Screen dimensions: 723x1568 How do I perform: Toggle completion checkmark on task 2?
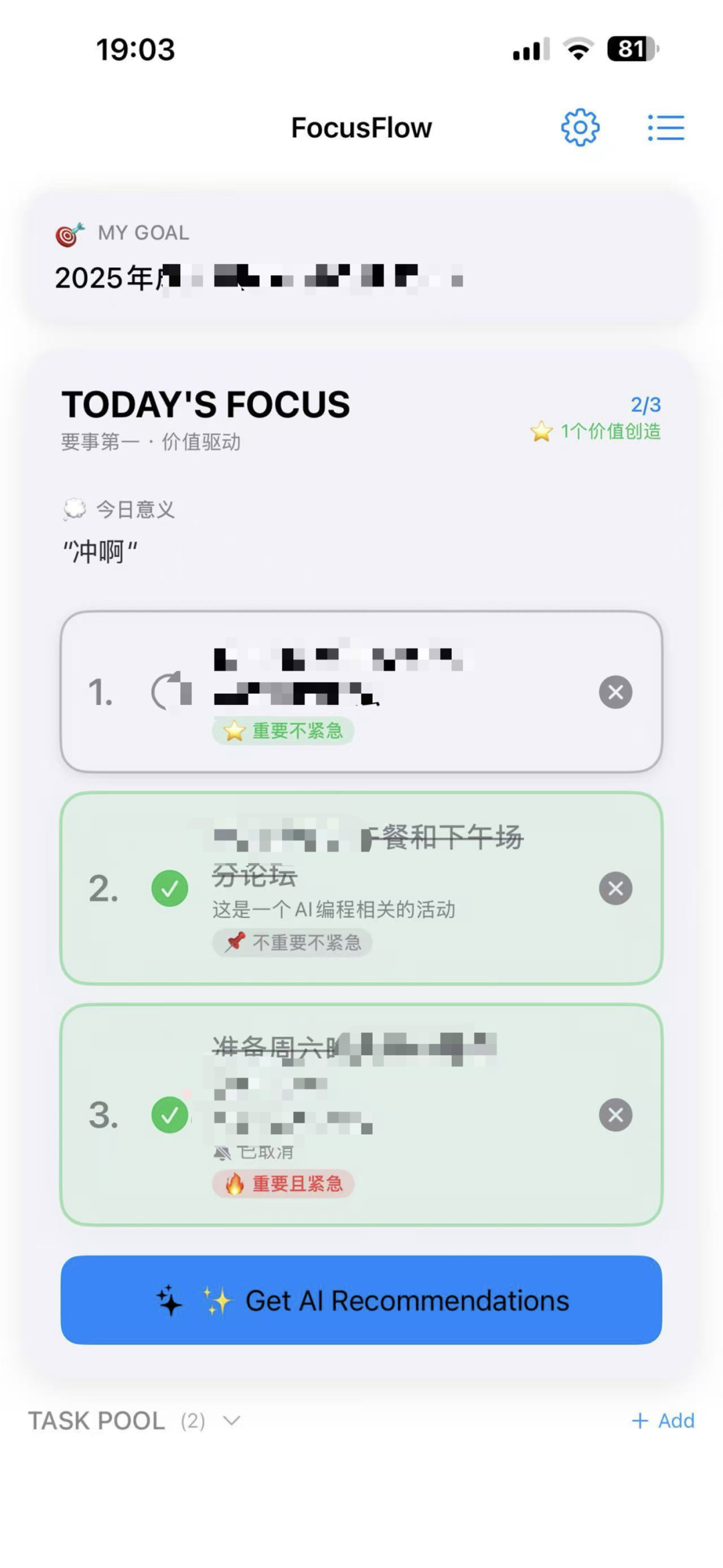coord(170,888)
